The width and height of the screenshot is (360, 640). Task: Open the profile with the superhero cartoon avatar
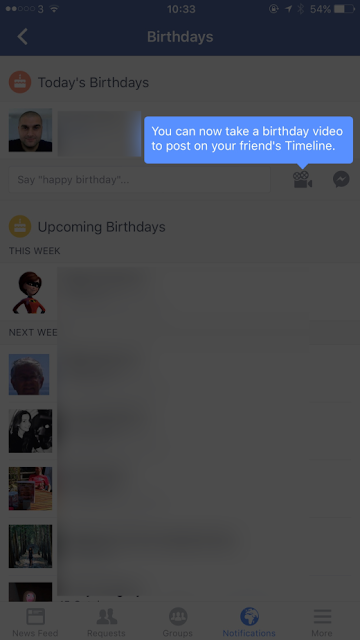pyautogui.click(x=30, y=293)
